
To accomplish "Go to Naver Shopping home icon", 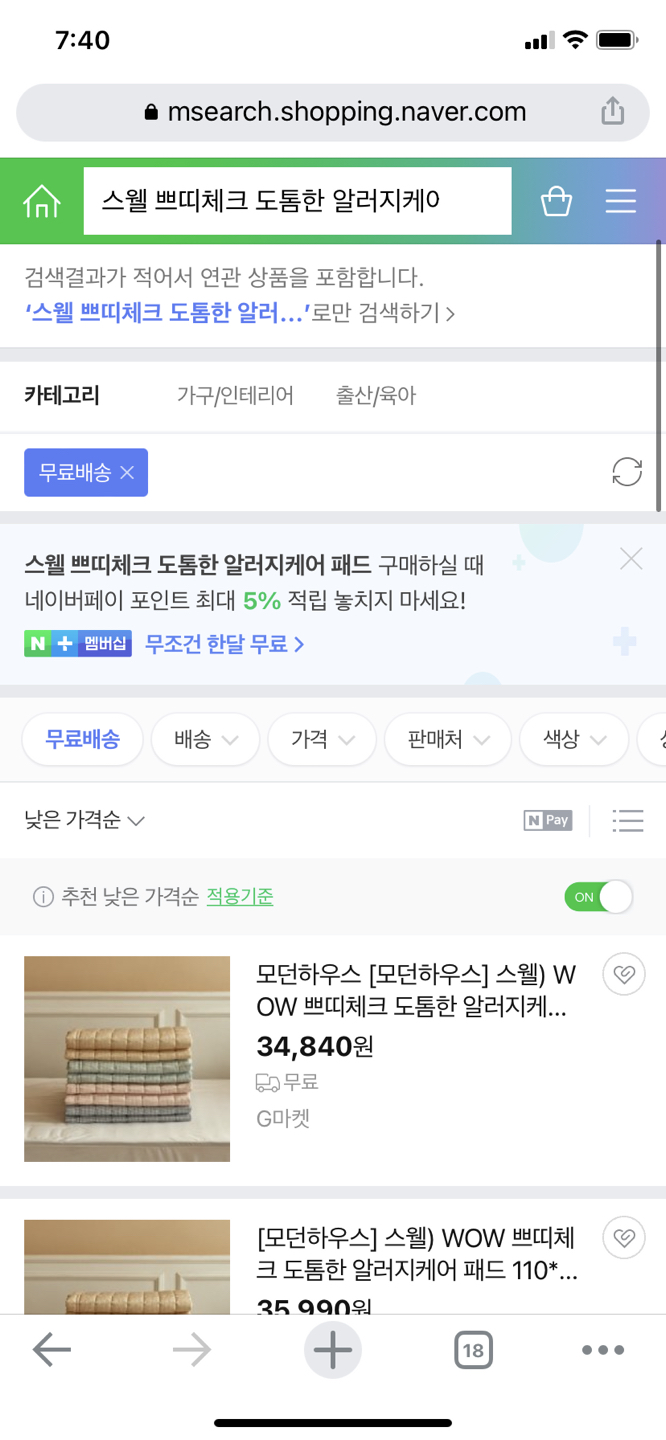I will [42, 201].
